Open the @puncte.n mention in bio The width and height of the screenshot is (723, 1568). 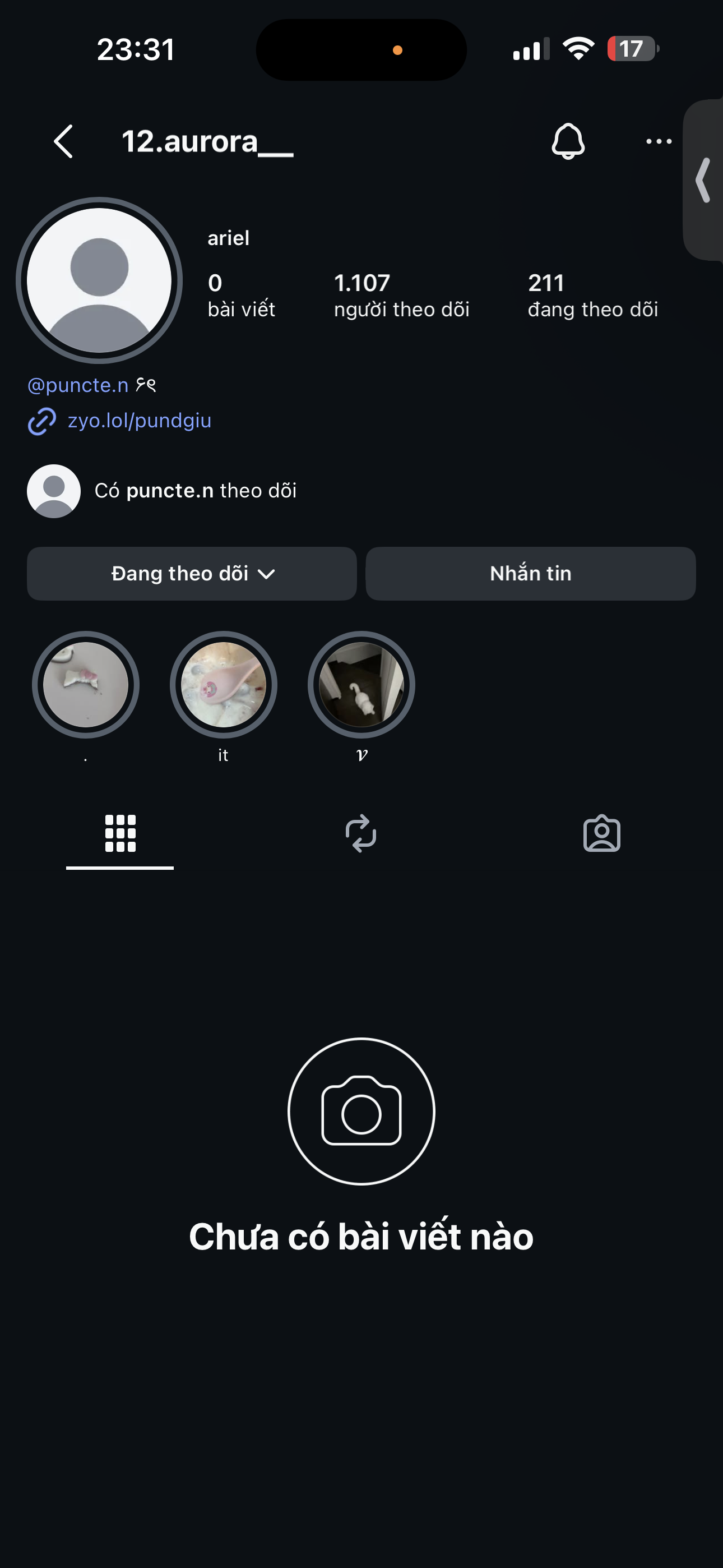[78, 385]
